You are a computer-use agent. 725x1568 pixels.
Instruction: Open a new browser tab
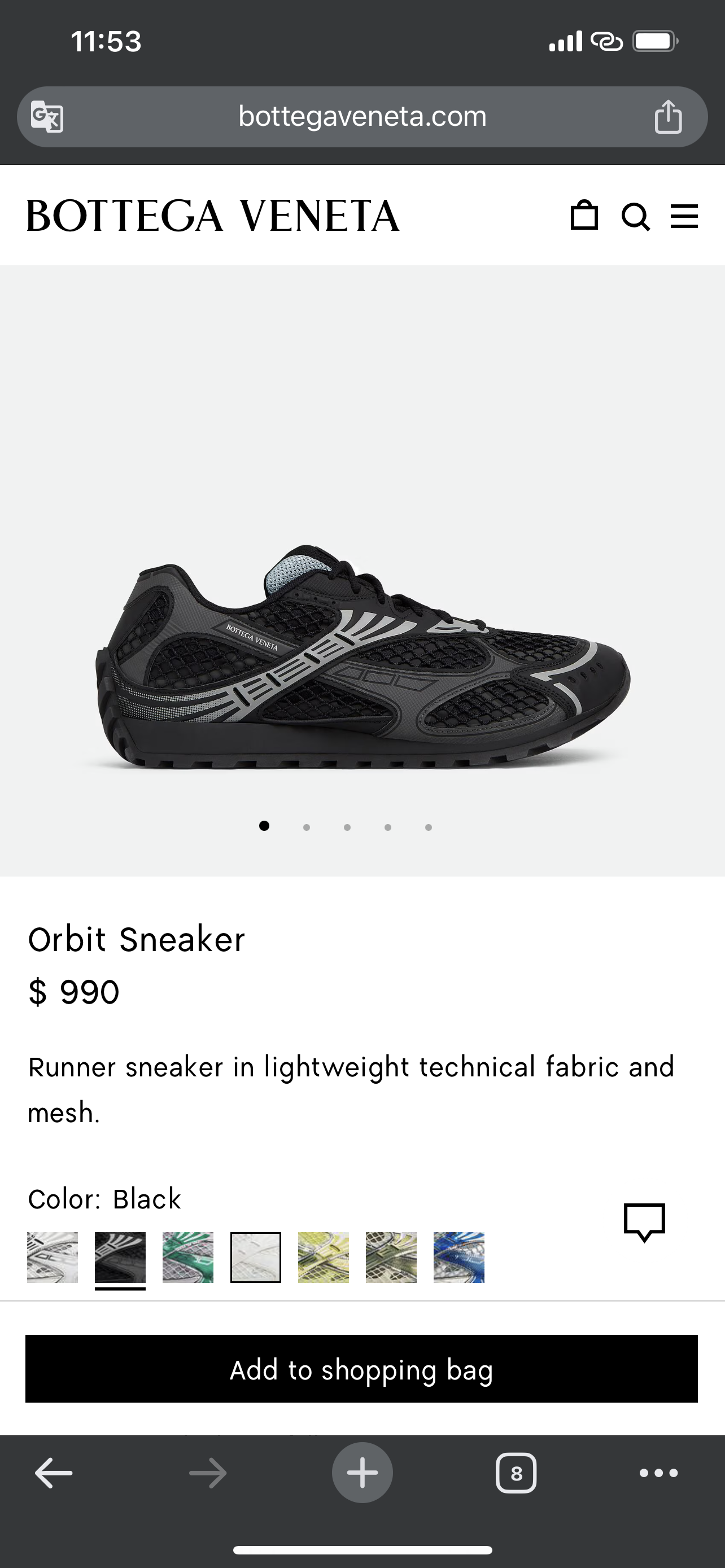click(362, 1473)
